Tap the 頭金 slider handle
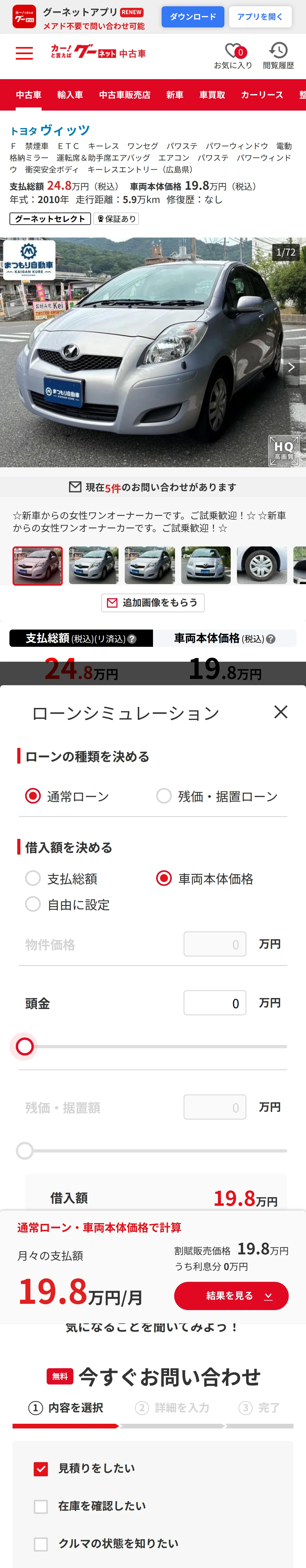The height and width of the screenshot is (1568, 306). tap(25, 1046)
